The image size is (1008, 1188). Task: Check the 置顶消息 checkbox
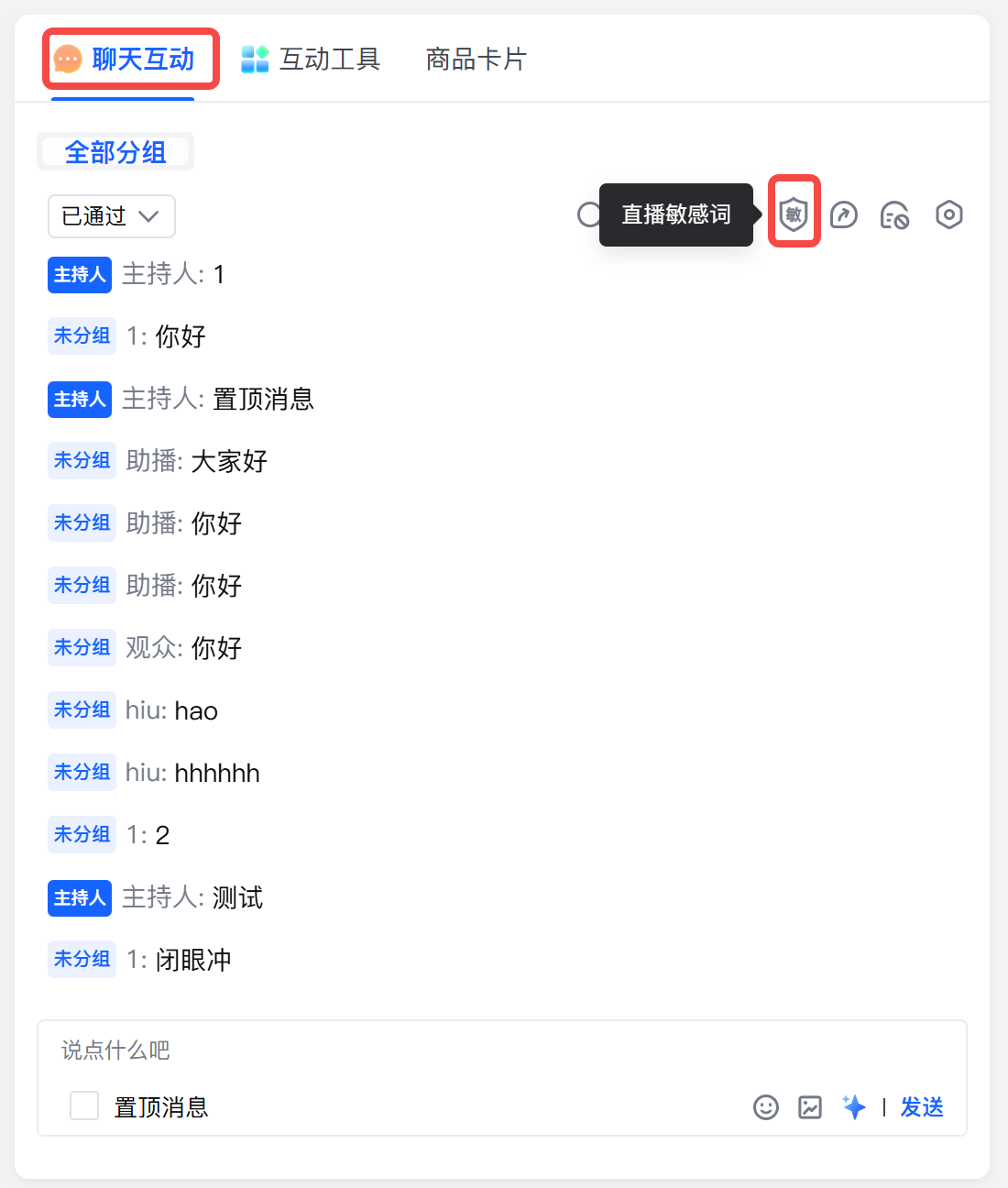pyautogui.click(x=84, y=1106)
